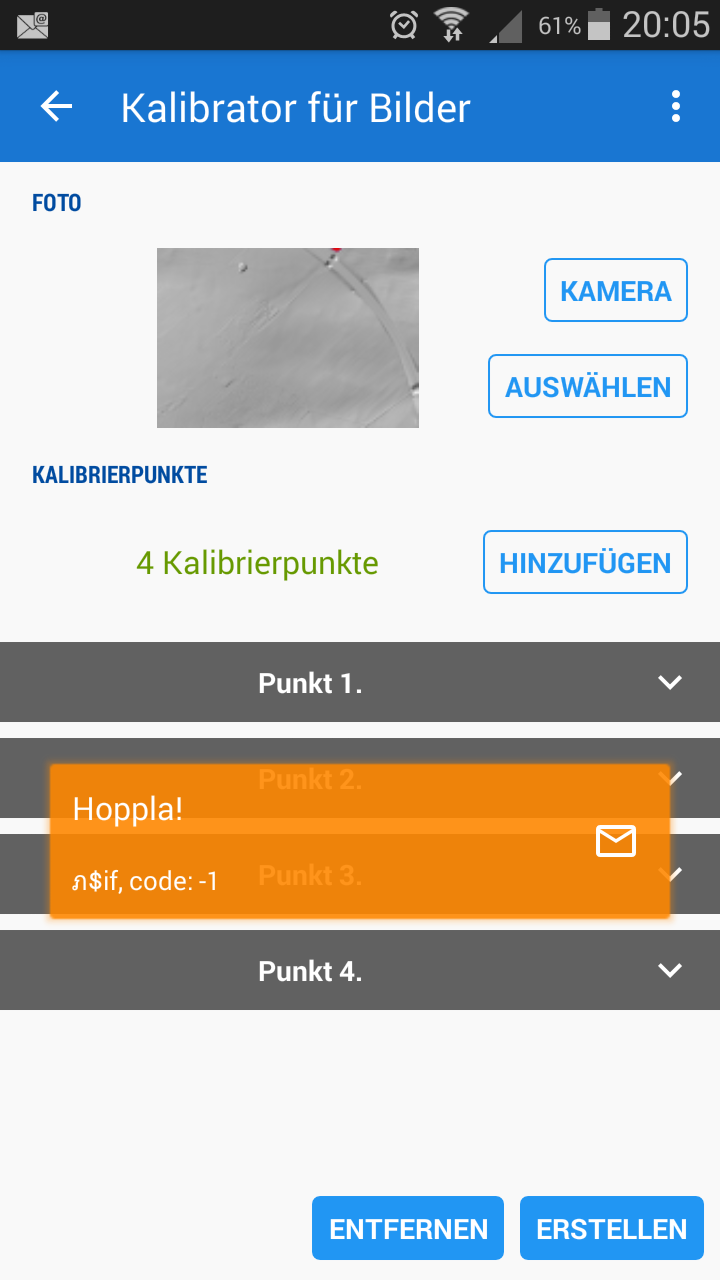This screenshot has height=1280, width=720.
Task: Go back using the arrow icon
Action: pos(57,106)
